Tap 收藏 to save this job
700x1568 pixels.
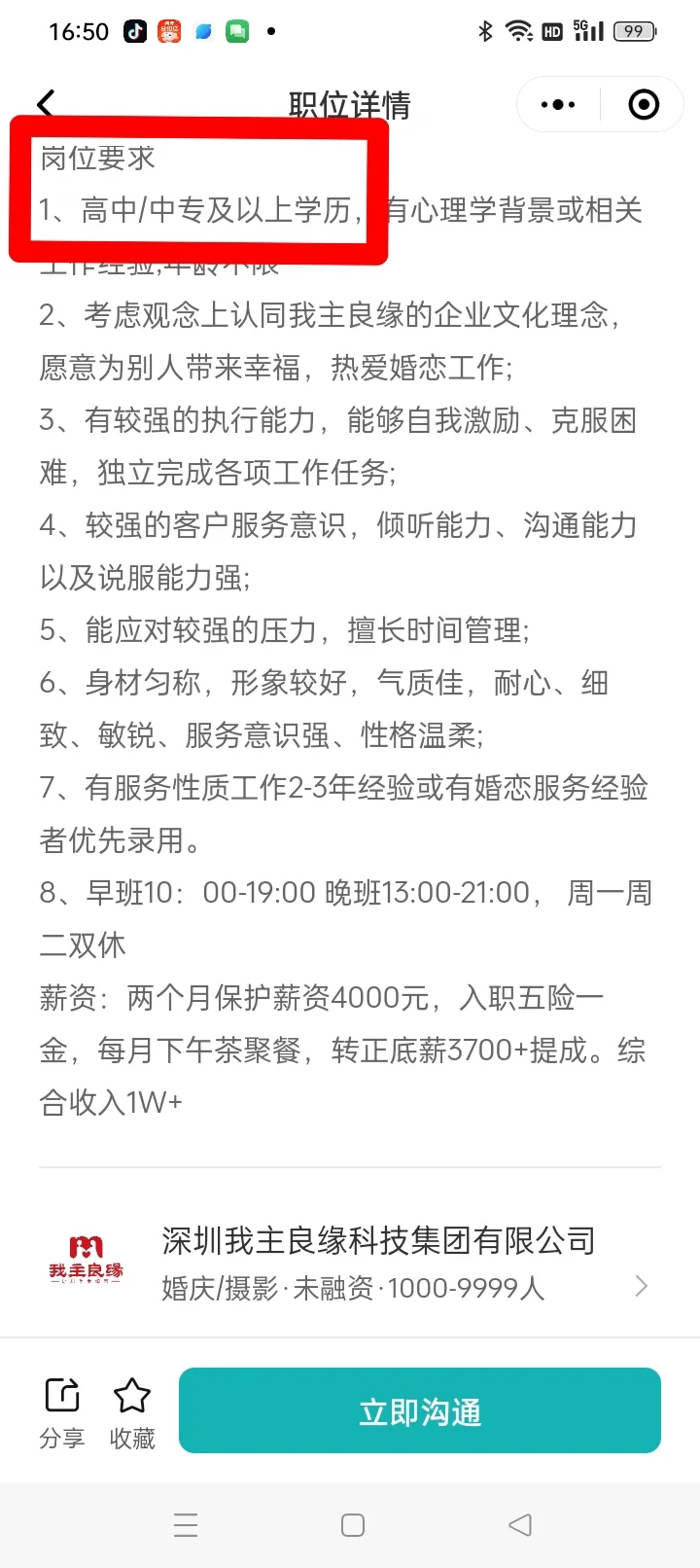click(x=132, y=1412)
